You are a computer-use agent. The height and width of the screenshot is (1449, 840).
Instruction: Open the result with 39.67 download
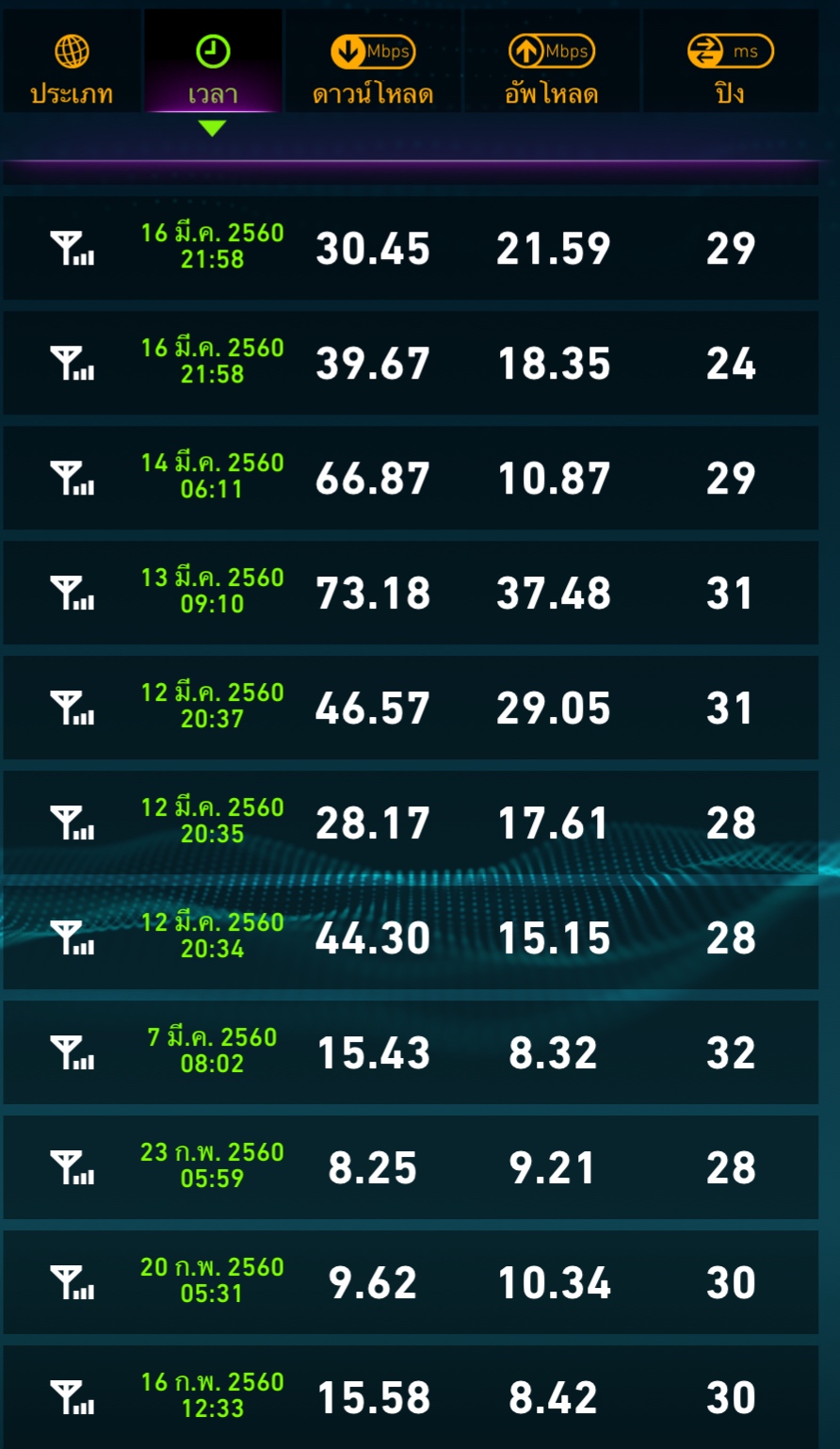411,364
